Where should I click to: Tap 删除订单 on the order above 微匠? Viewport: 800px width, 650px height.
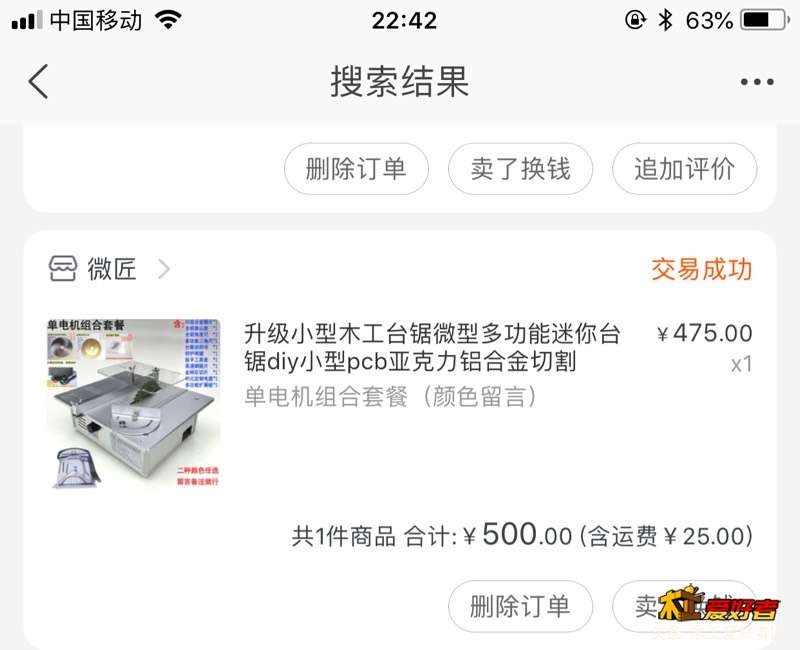point(356,169)
